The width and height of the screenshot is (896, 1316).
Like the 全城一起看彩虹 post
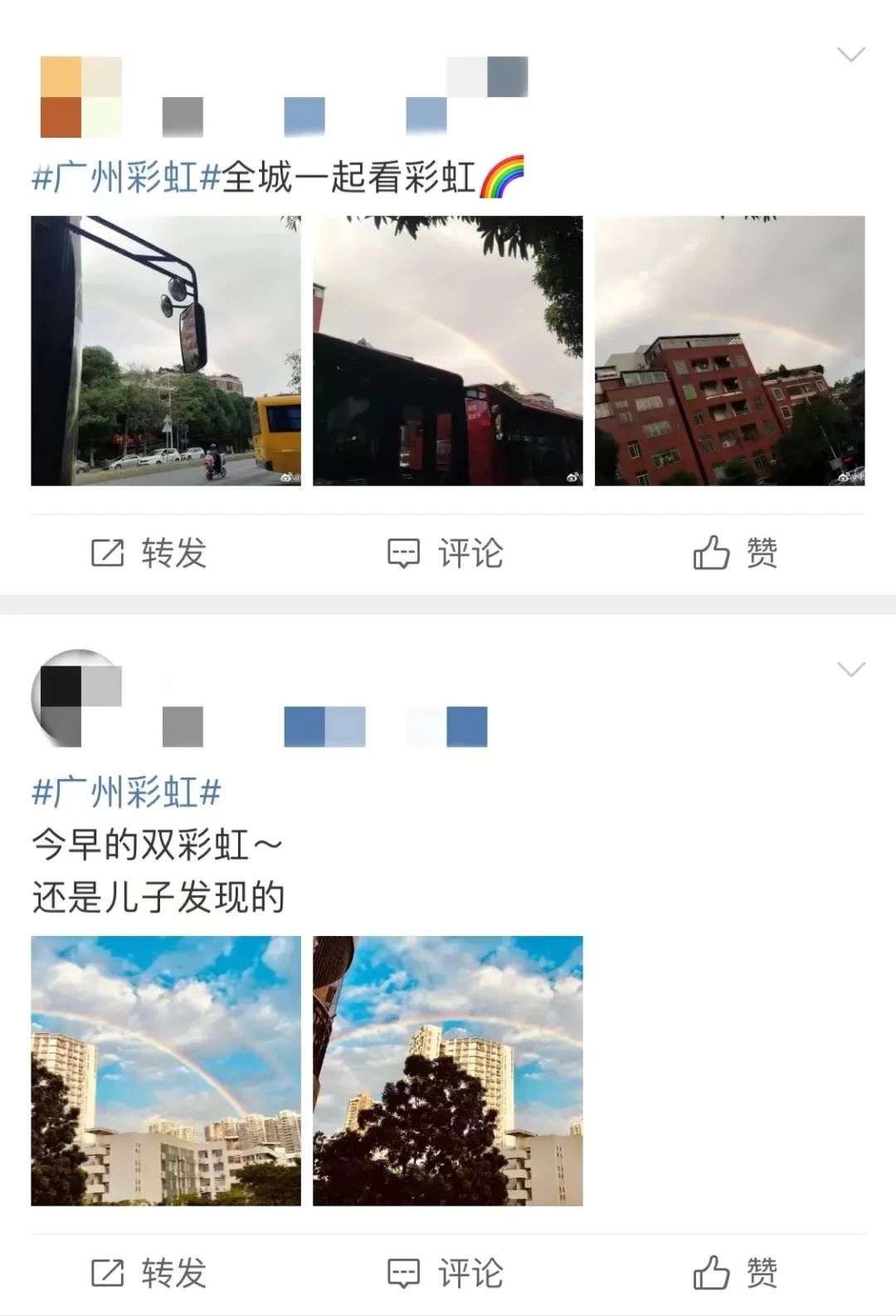(x=736, y=553)
